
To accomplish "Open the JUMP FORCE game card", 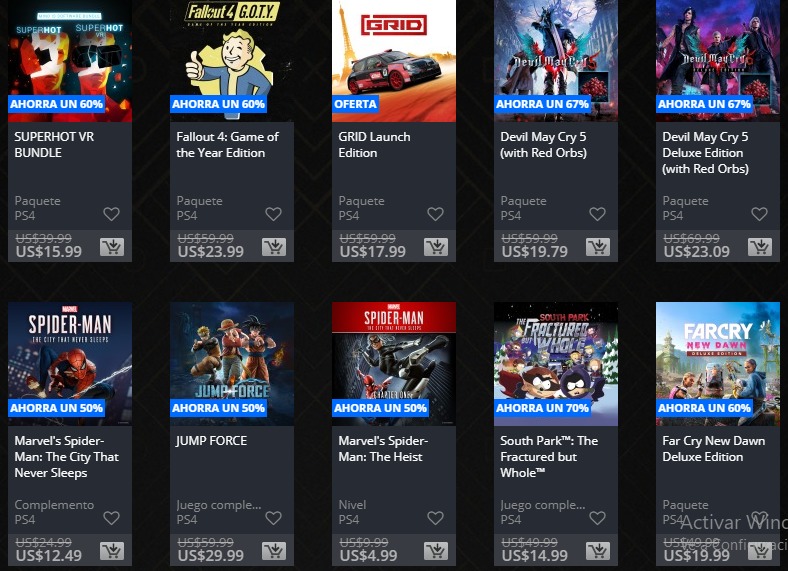I will coord(231,362).
